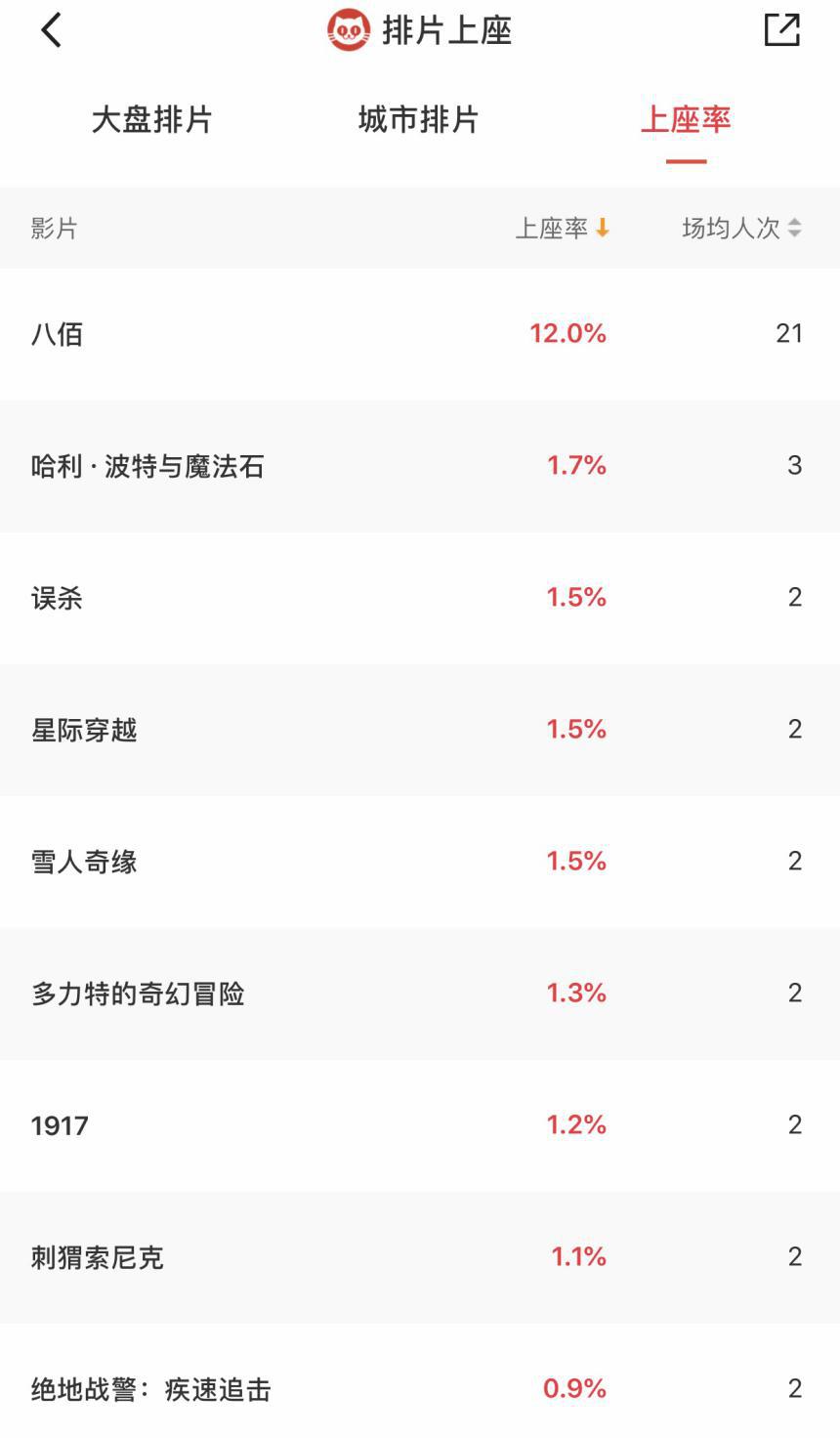Go back using the top-left arrow
Viewport: 840px width, 1438px height.
pyautogui.click(x=51, y=30)
